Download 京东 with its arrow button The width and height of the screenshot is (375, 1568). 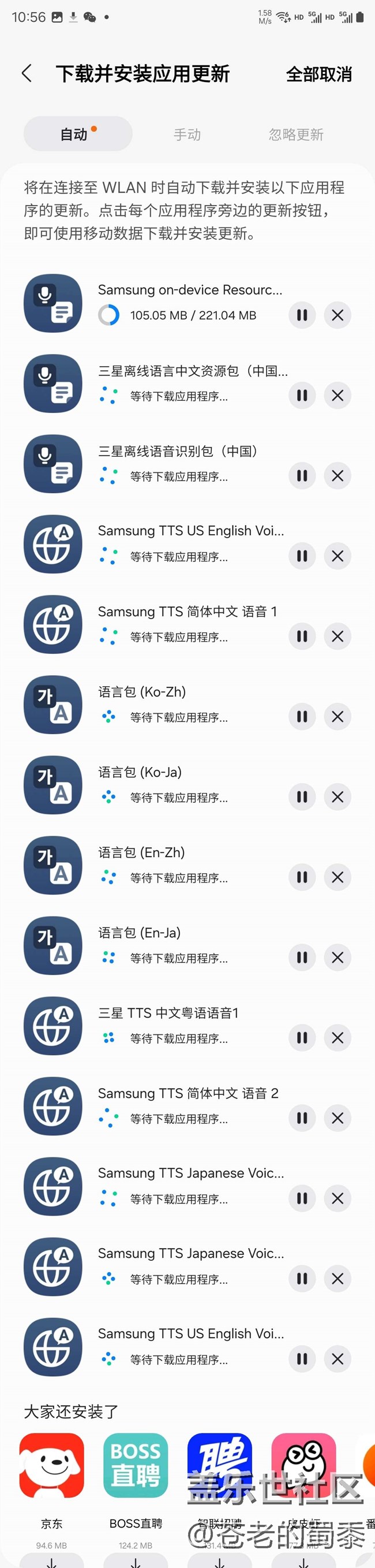pos(52,1560)
